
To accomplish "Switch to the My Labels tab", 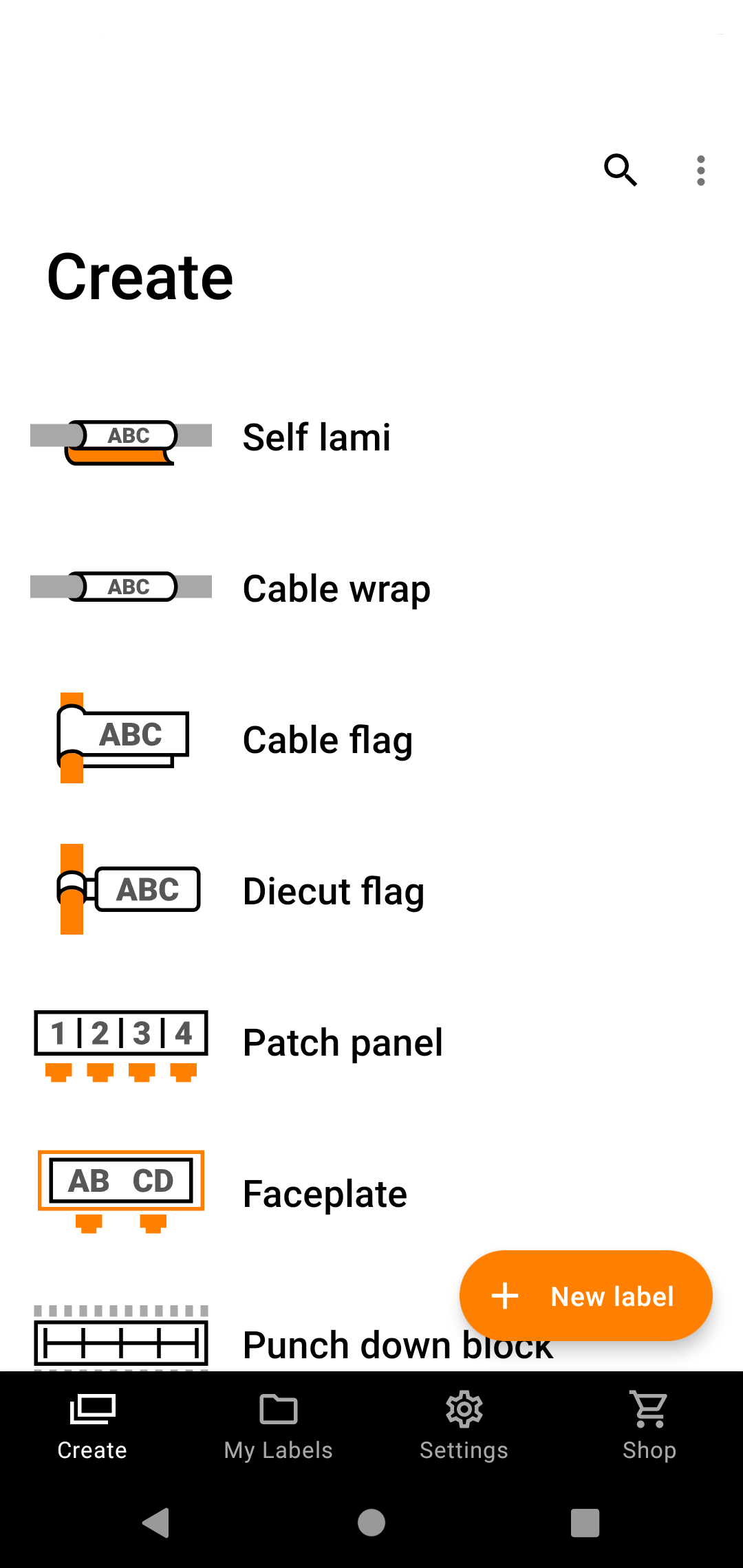I will (279, 1425).
